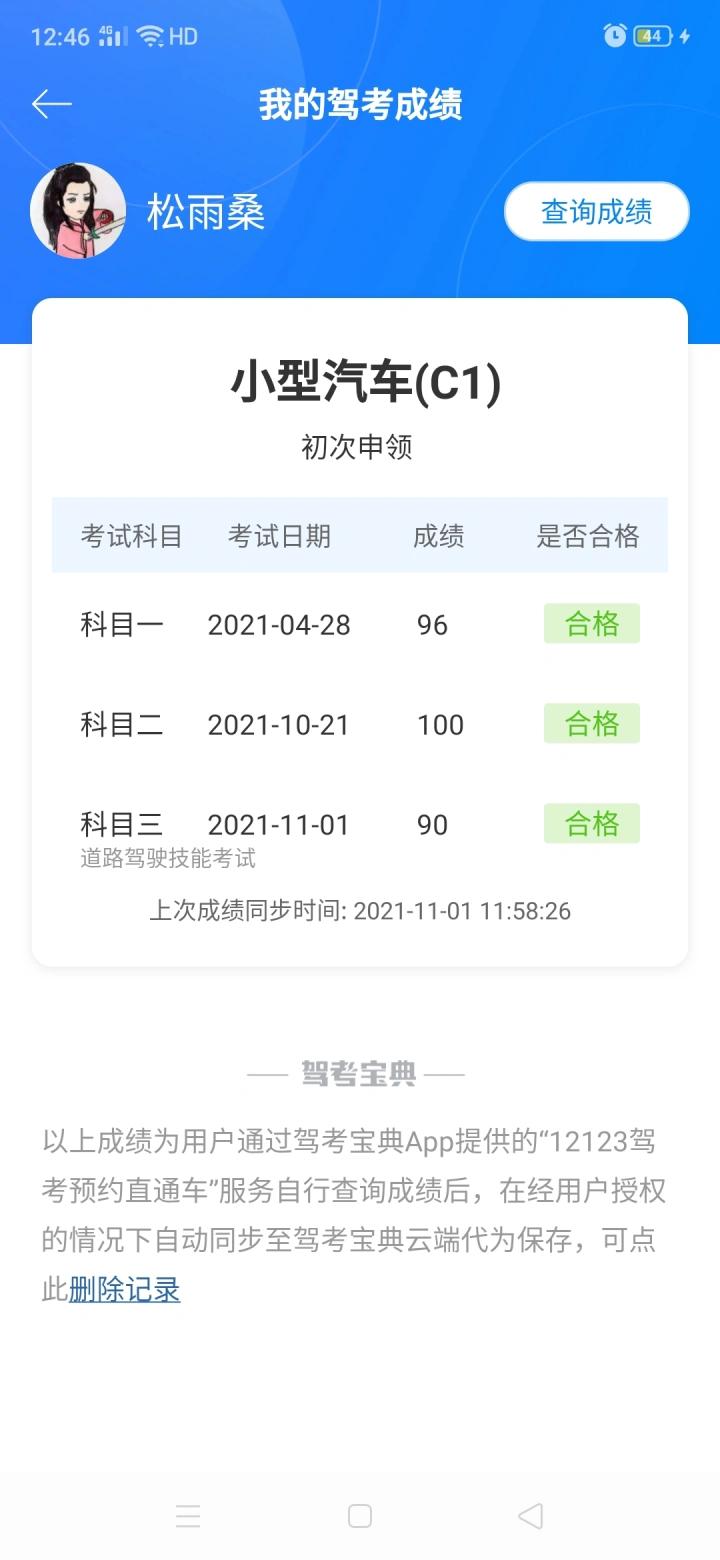Tap the system back triangle button

[x=530, y=1516]
